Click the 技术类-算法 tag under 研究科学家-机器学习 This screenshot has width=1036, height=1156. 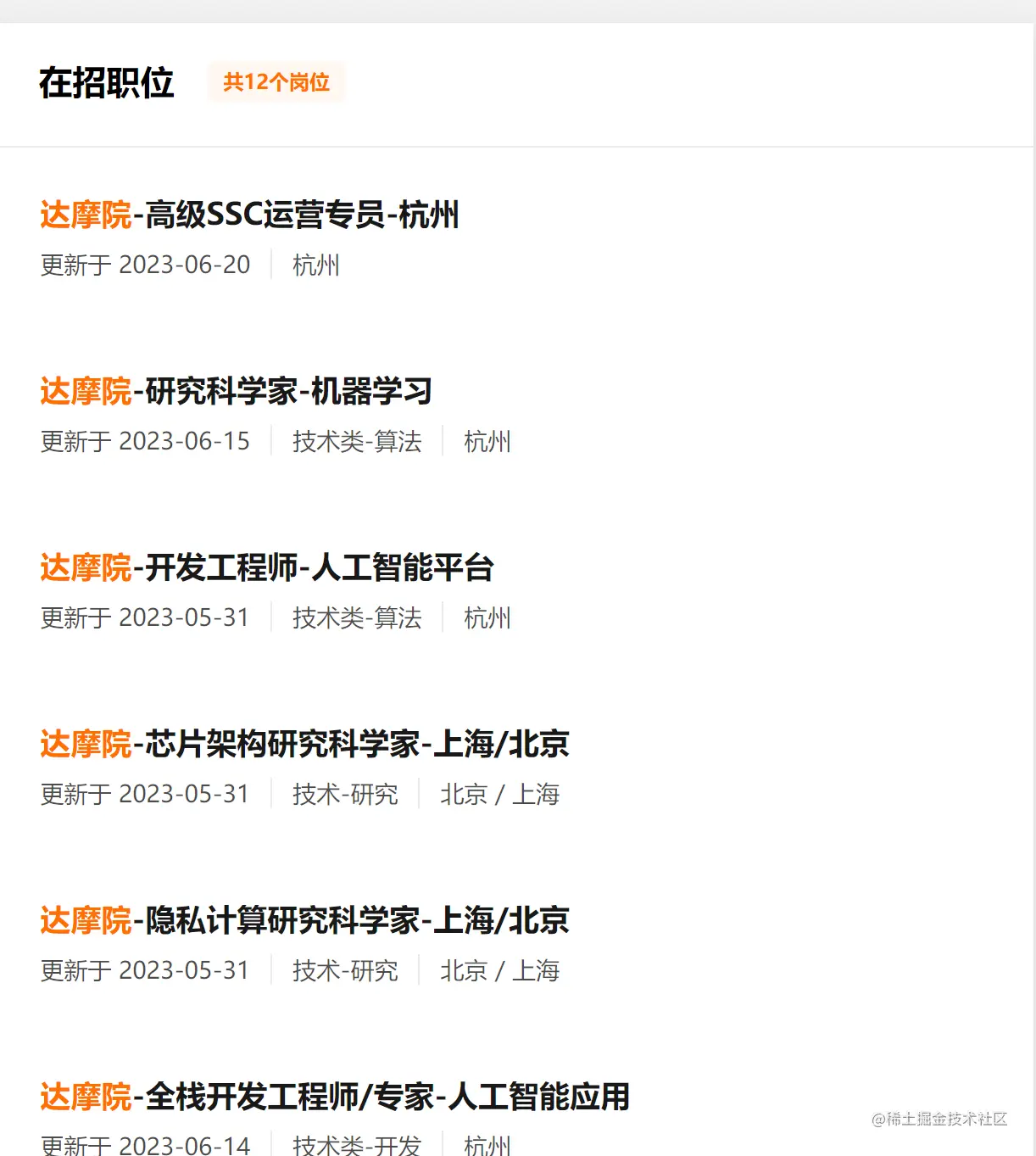[x=357, y=442]
